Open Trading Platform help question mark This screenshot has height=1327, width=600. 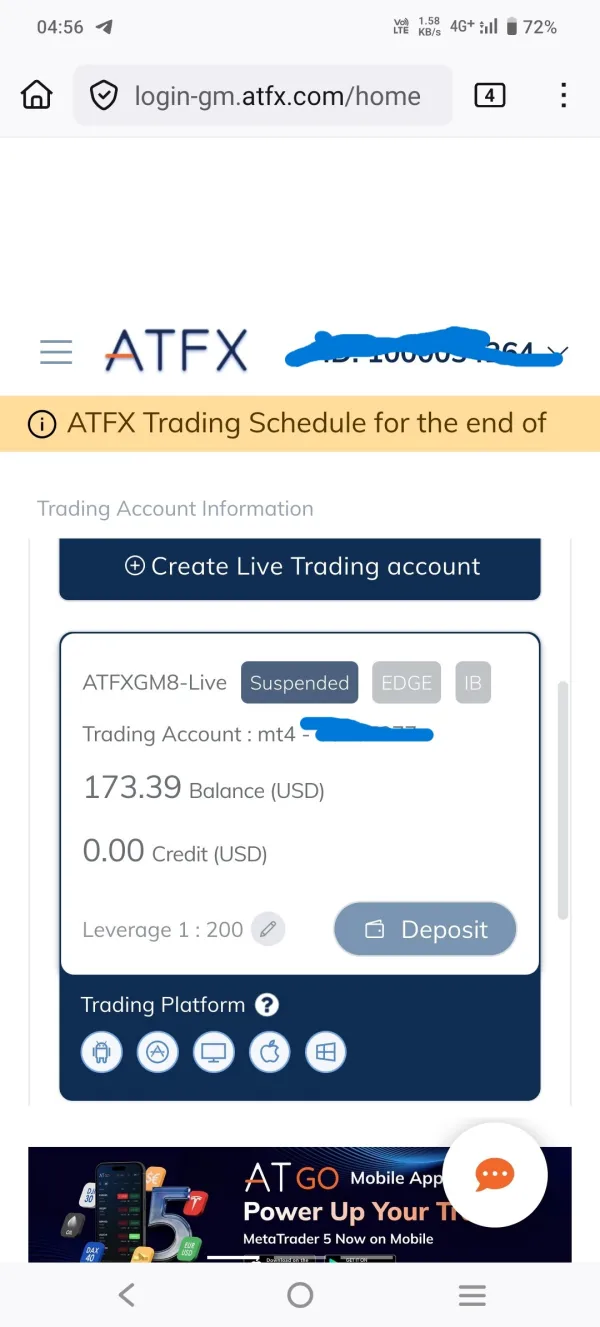click(266, 1005)
